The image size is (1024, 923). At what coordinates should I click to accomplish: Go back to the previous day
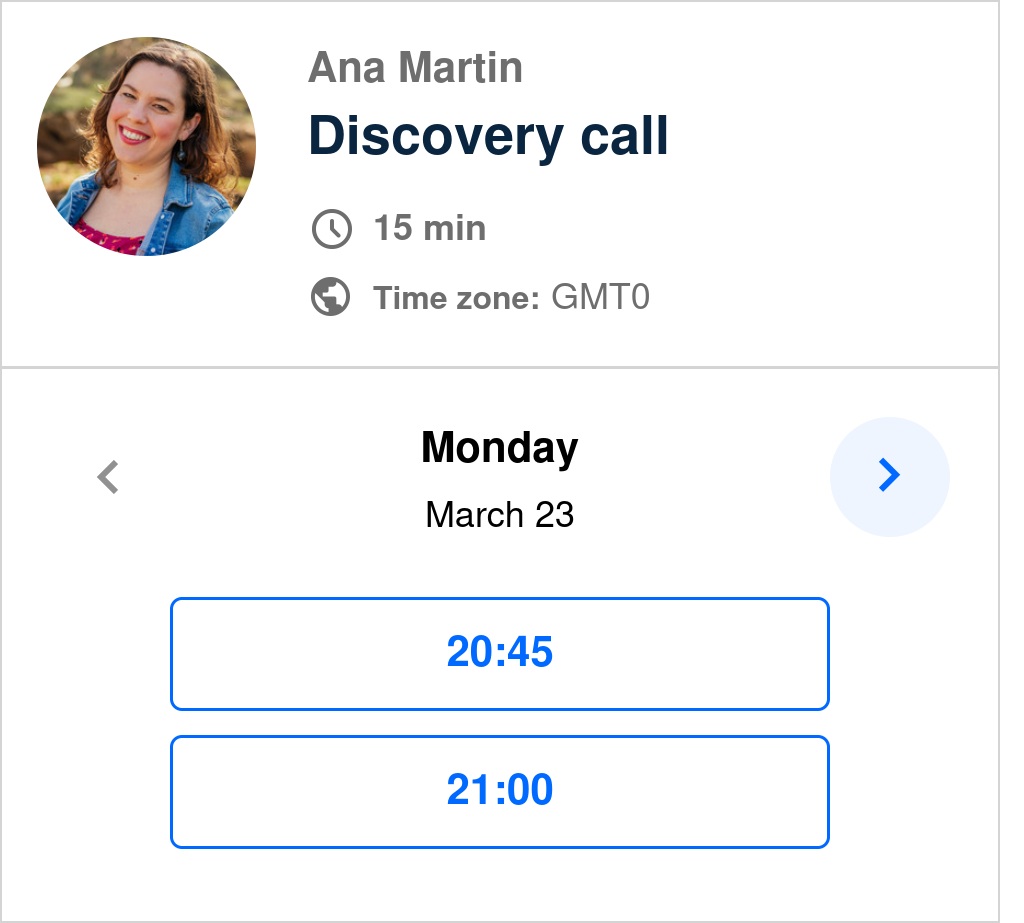pyautogui.click(x=108, y=476)
